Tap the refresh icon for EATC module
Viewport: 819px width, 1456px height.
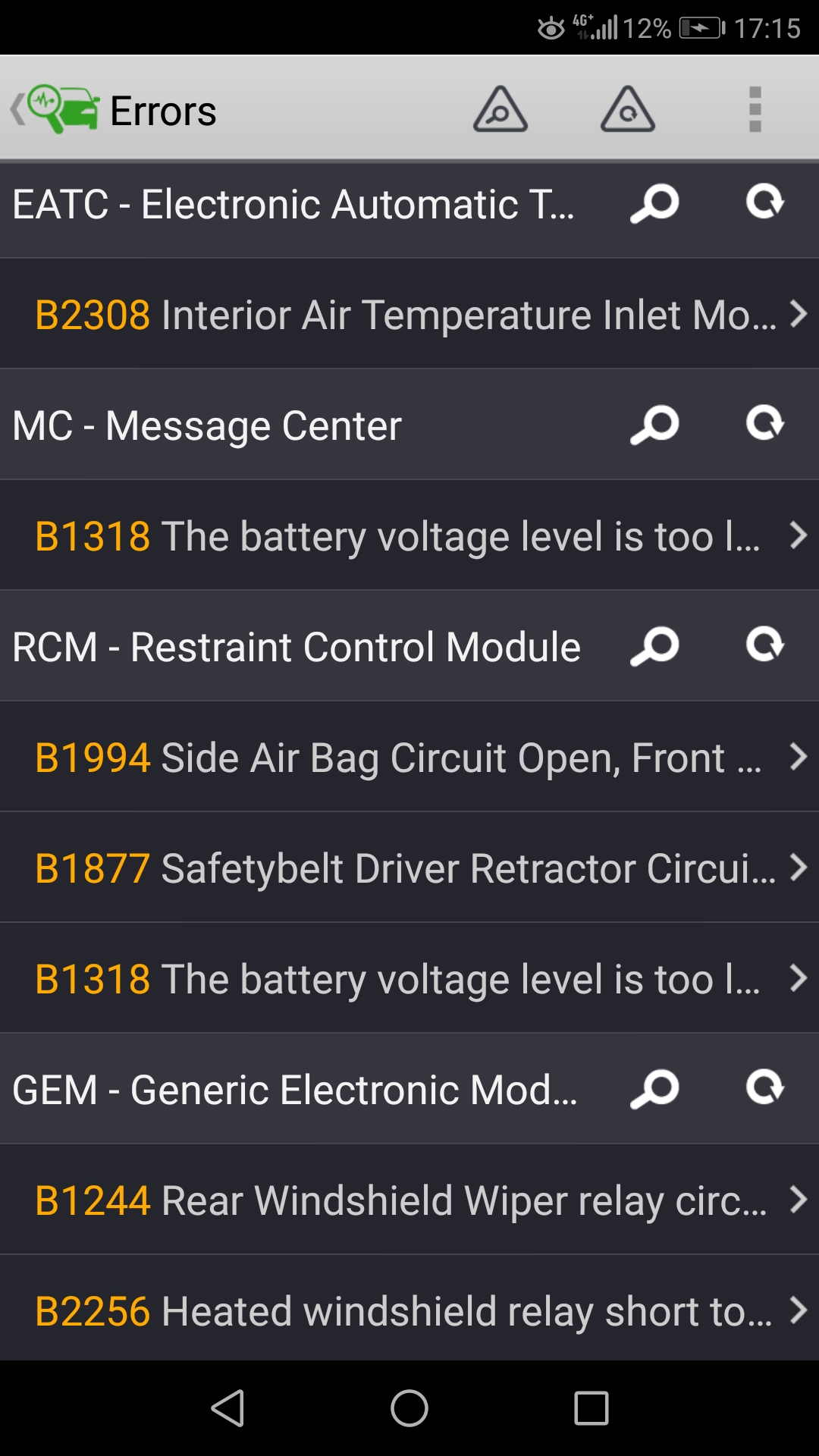tap(764, 202)
